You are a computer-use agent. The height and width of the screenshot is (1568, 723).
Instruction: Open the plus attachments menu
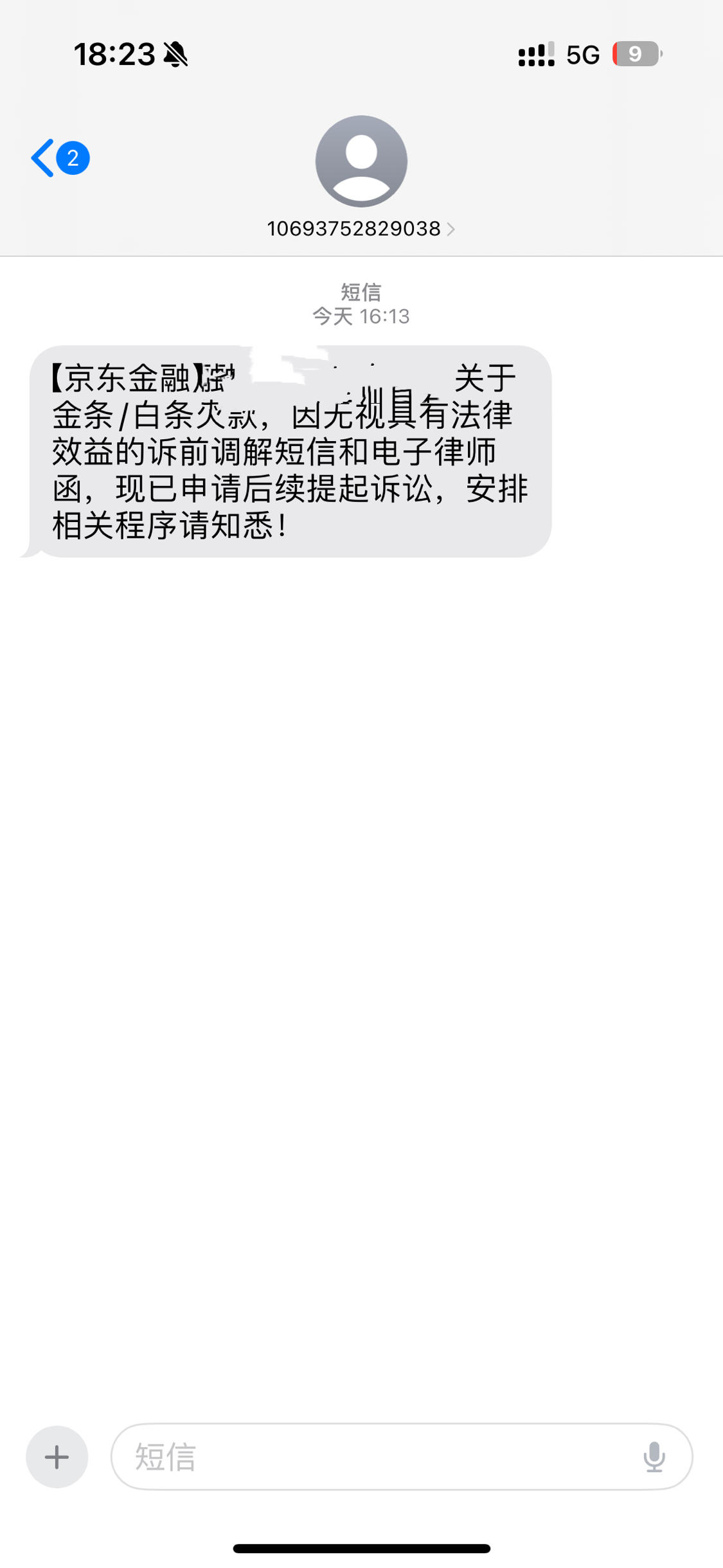click(57, 1457)
